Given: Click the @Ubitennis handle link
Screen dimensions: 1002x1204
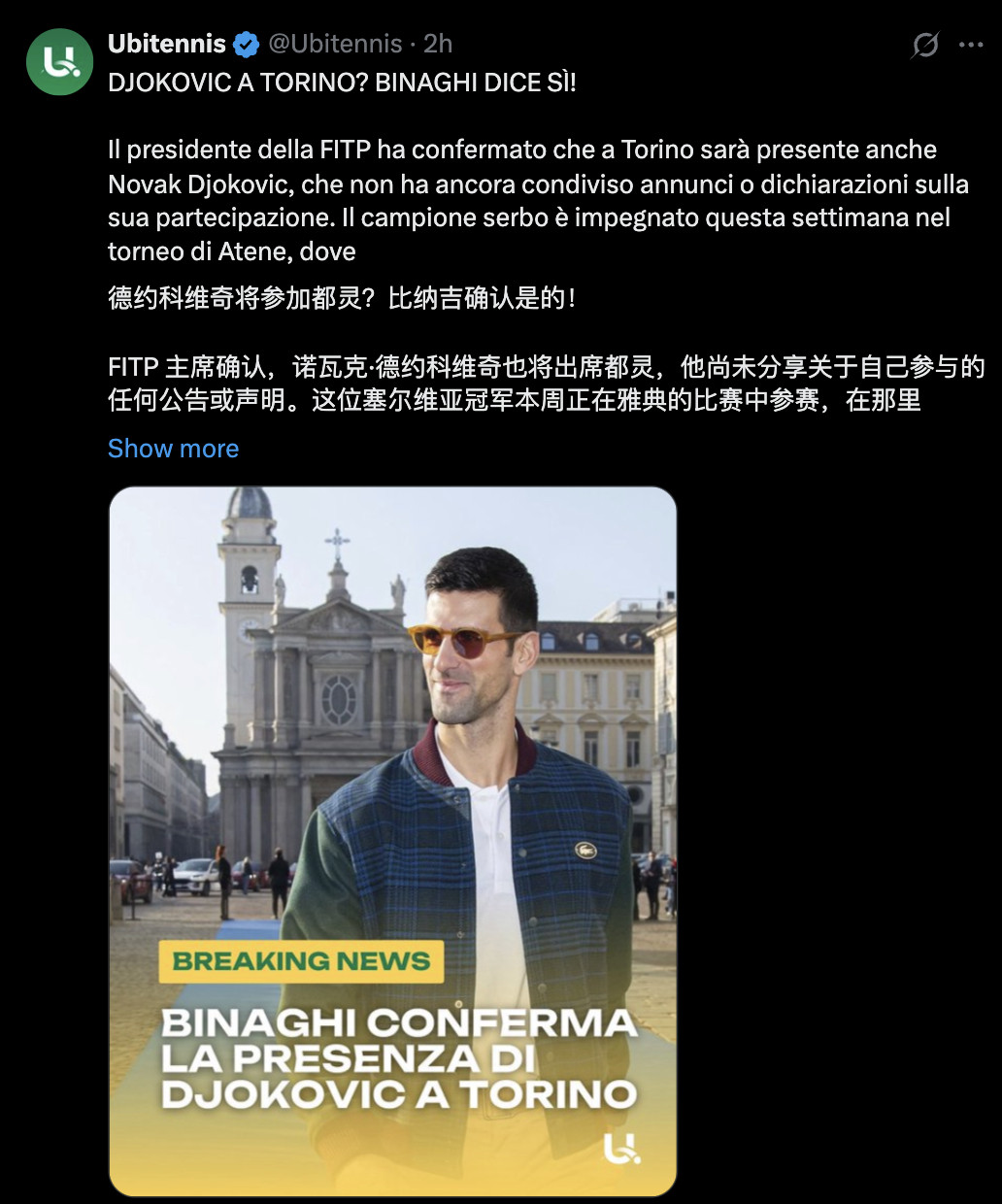Looking at the screenshot, I should (338, 43).
